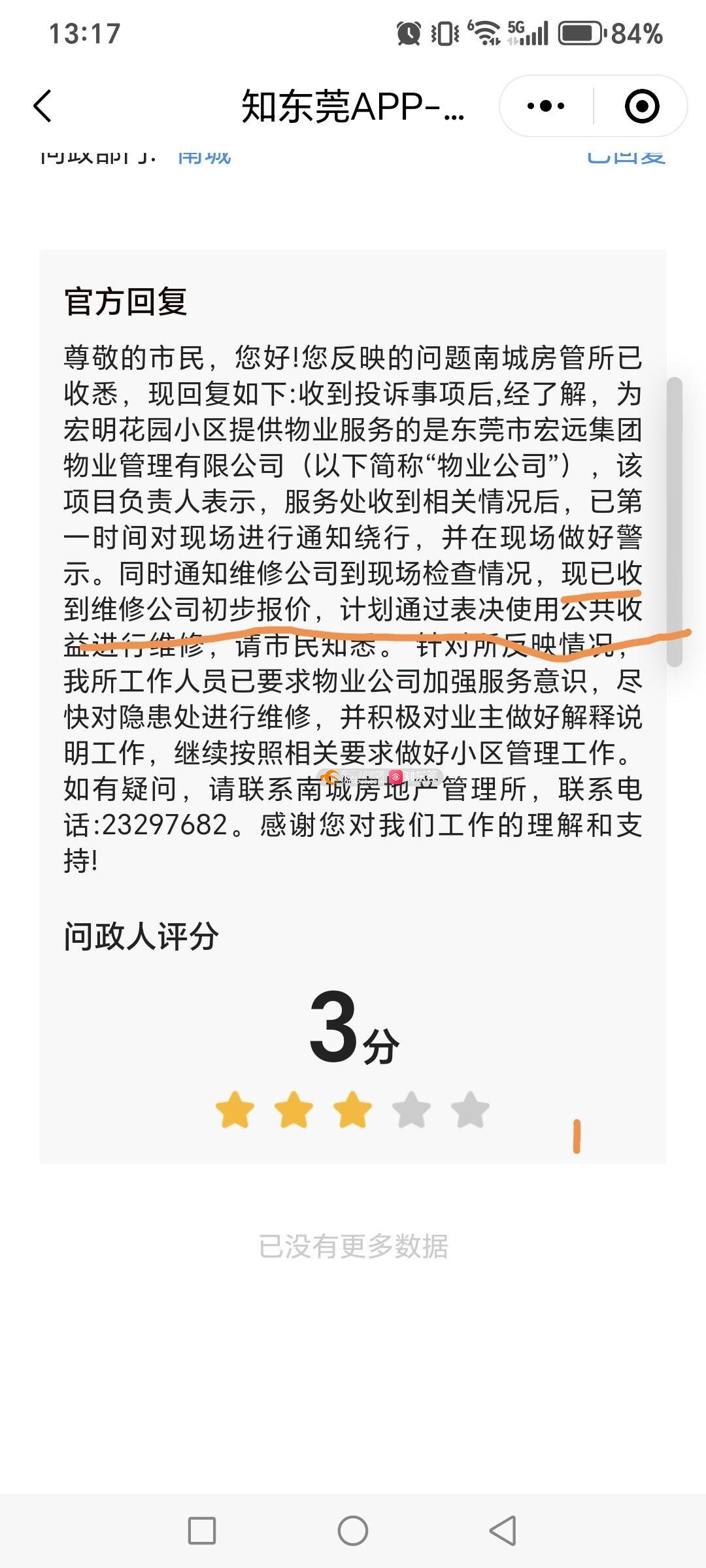
Task: Open the mini program three-dot menu
Action: (x=546, y=106)
